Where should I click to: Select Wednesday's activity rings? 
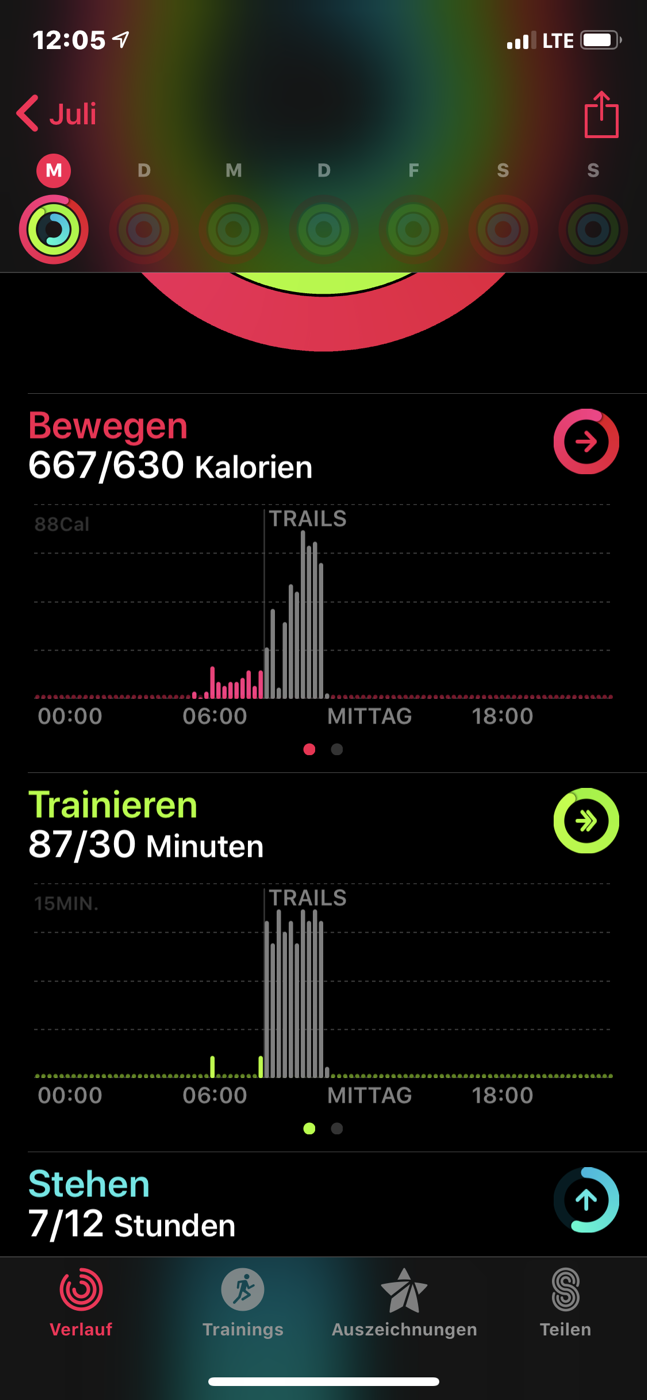coord(234,229)
